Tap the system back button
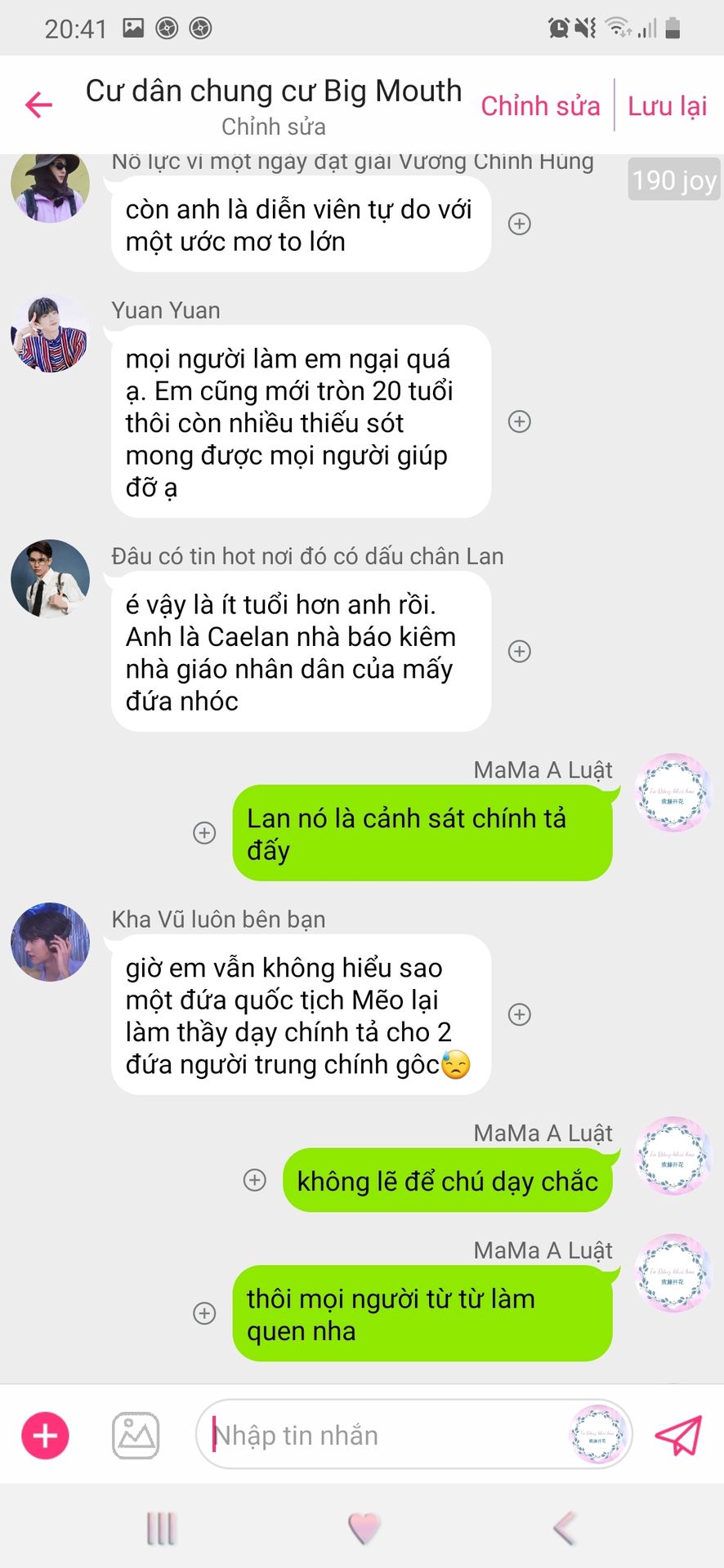Screen dimensions: 724x1568 pos(565,1528)
